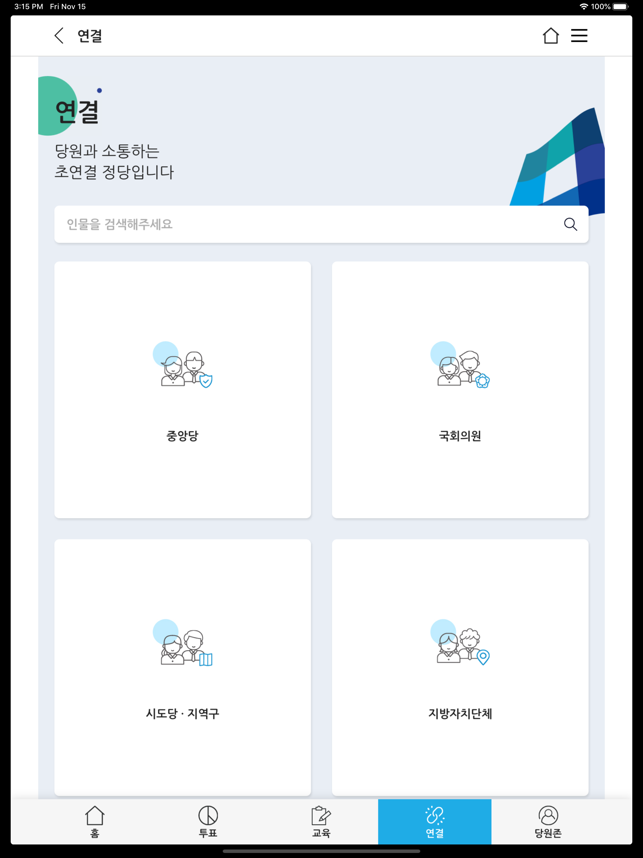Switch to the 당원존 tab
Screen dimensions: 643x858
pyautogui.click(x=548, y=822)
